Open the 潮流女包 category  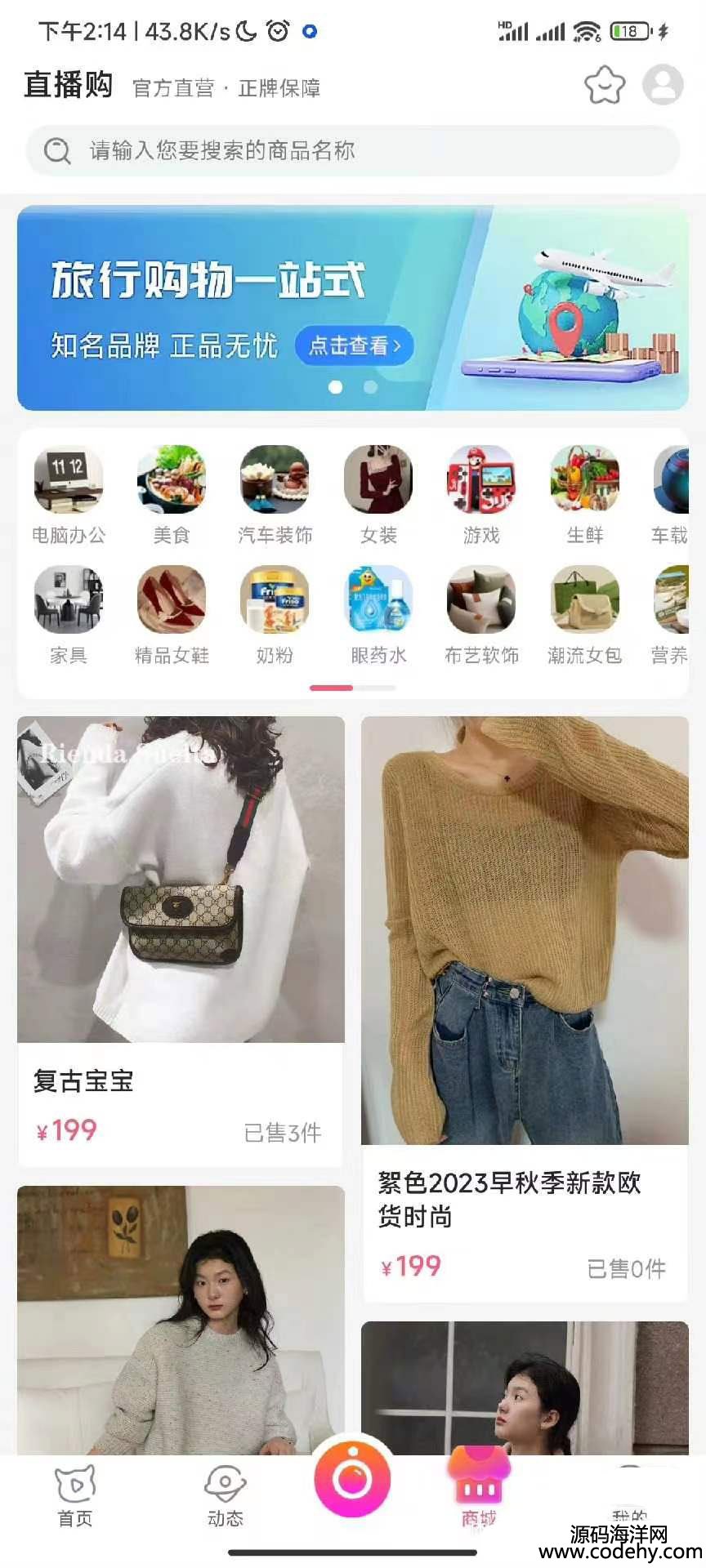tap(585, 614)
